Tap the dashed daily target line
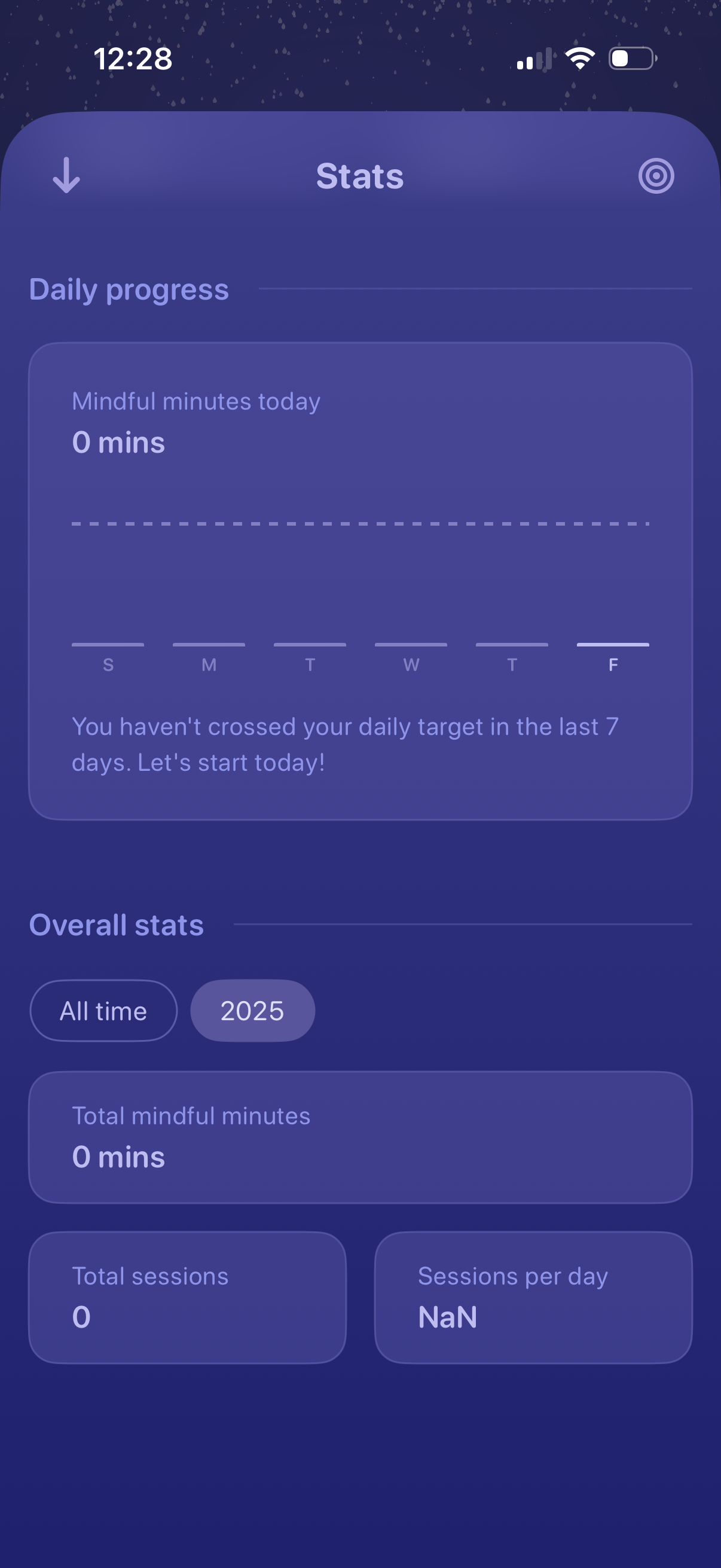 [360, 523]
